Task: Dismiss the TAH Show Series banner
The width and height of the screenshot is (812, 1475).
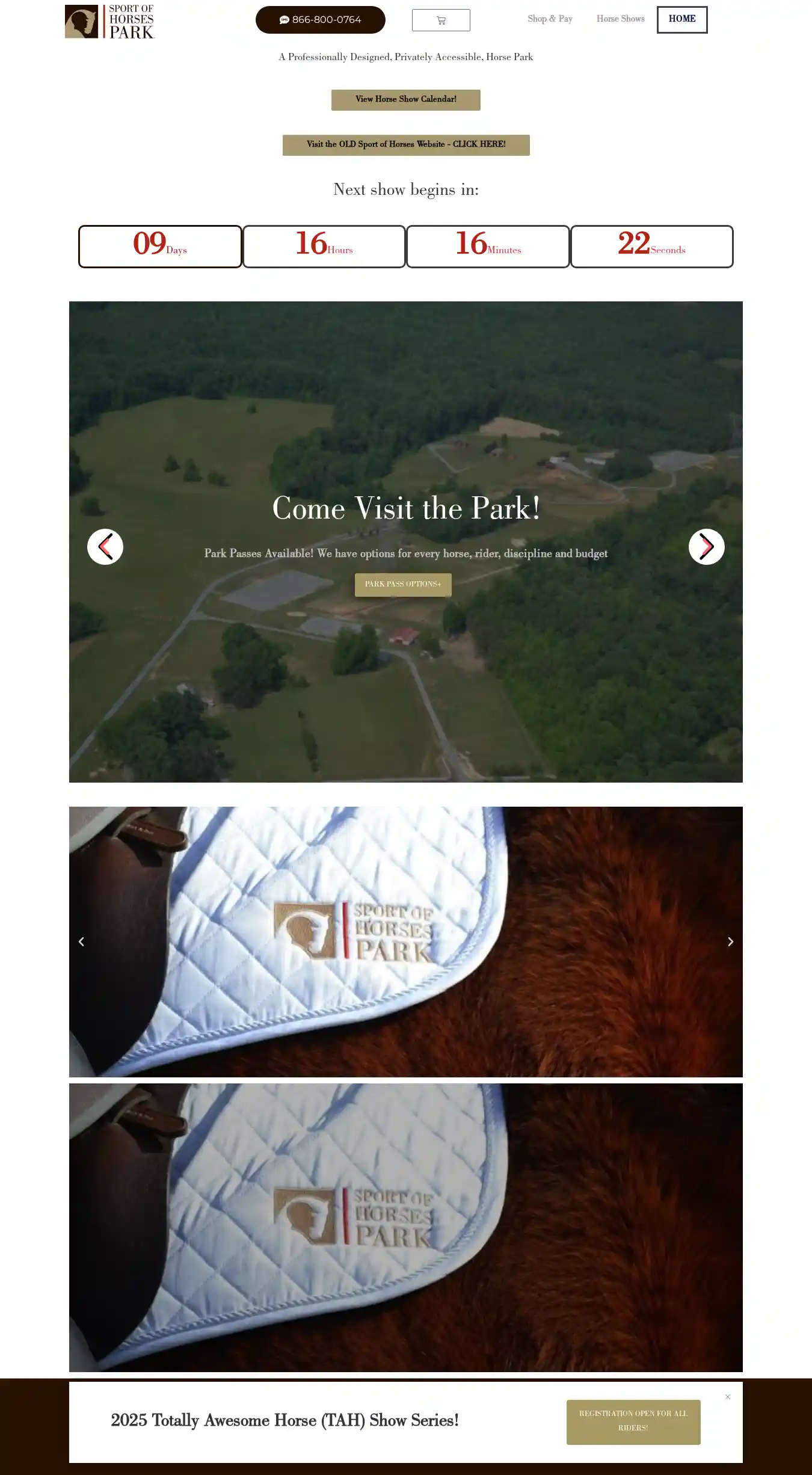Action: point(728,1397)
